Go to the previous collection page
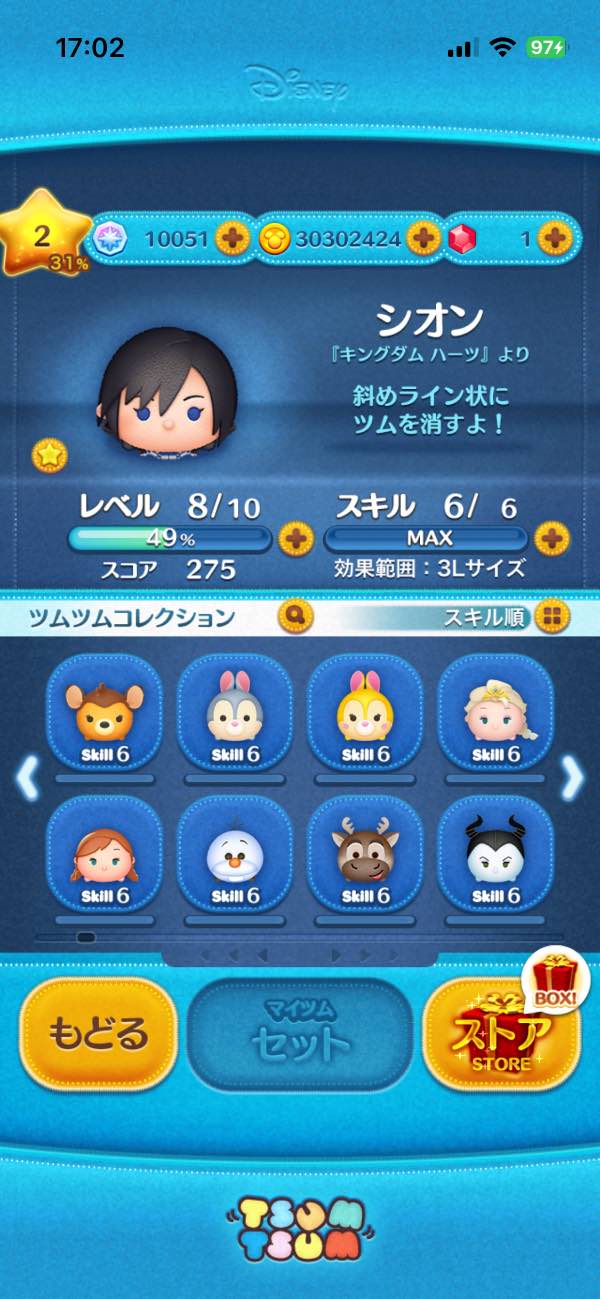This screenshot has height=1299, width=600. [27, 777]
